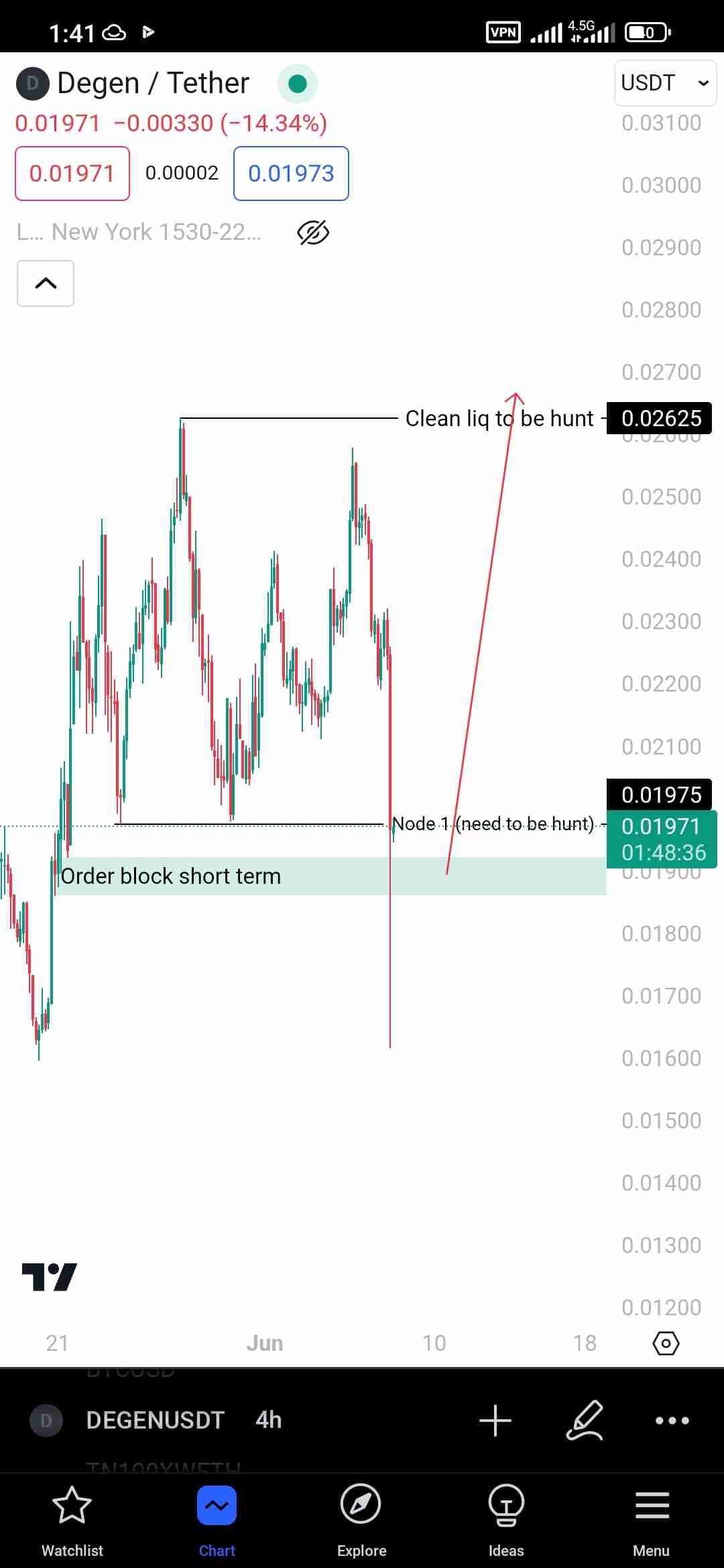Screen dimensions: 724x1568
Task: Toggle indicator visibility eye icon
Action: click(312, 233)
